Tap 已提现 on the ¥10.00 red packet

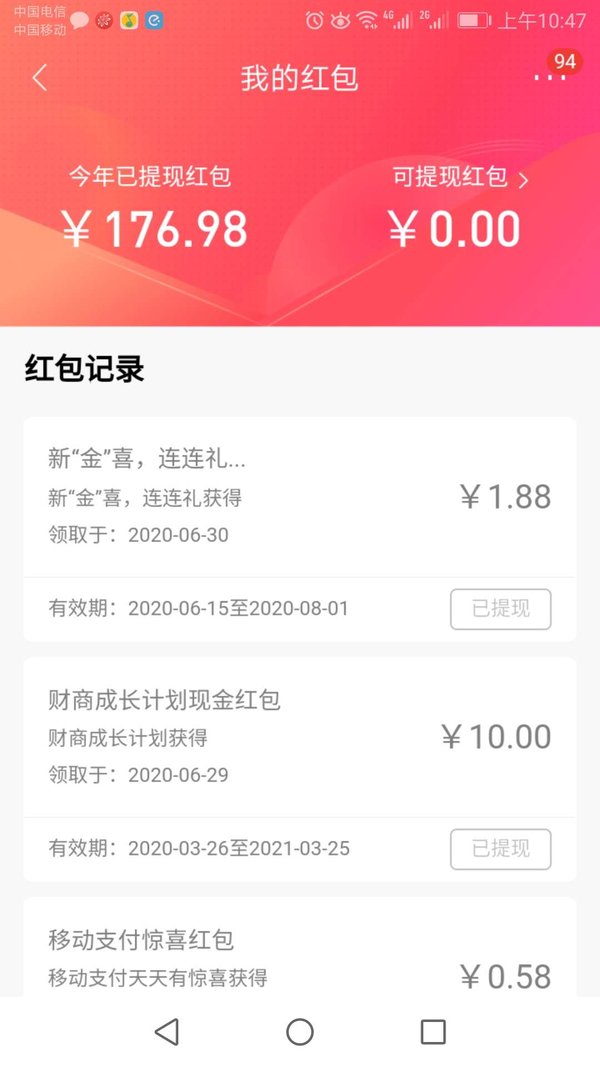(x=501, y=849)
